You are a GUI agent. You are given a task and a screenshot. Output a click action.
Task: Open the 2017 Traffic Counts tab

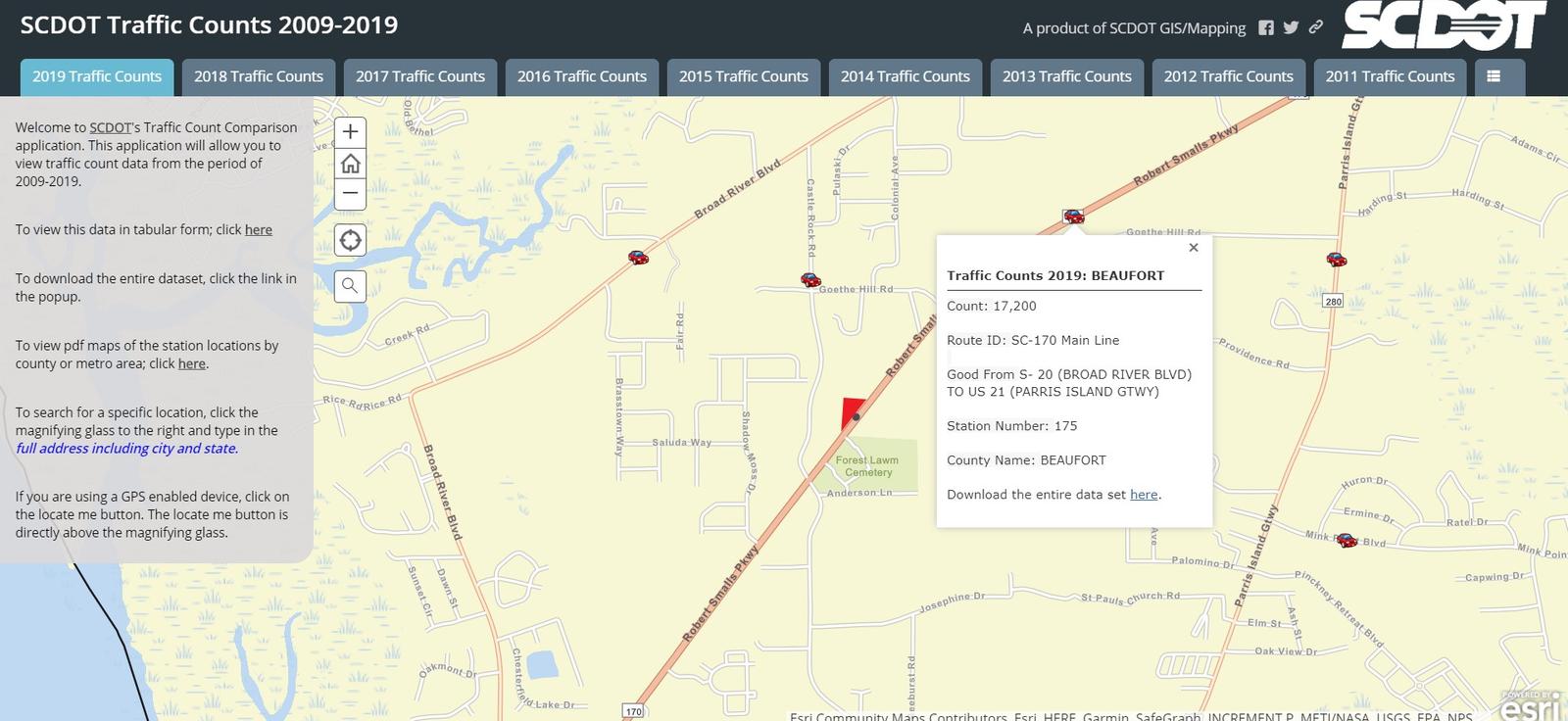click(420, 76)
